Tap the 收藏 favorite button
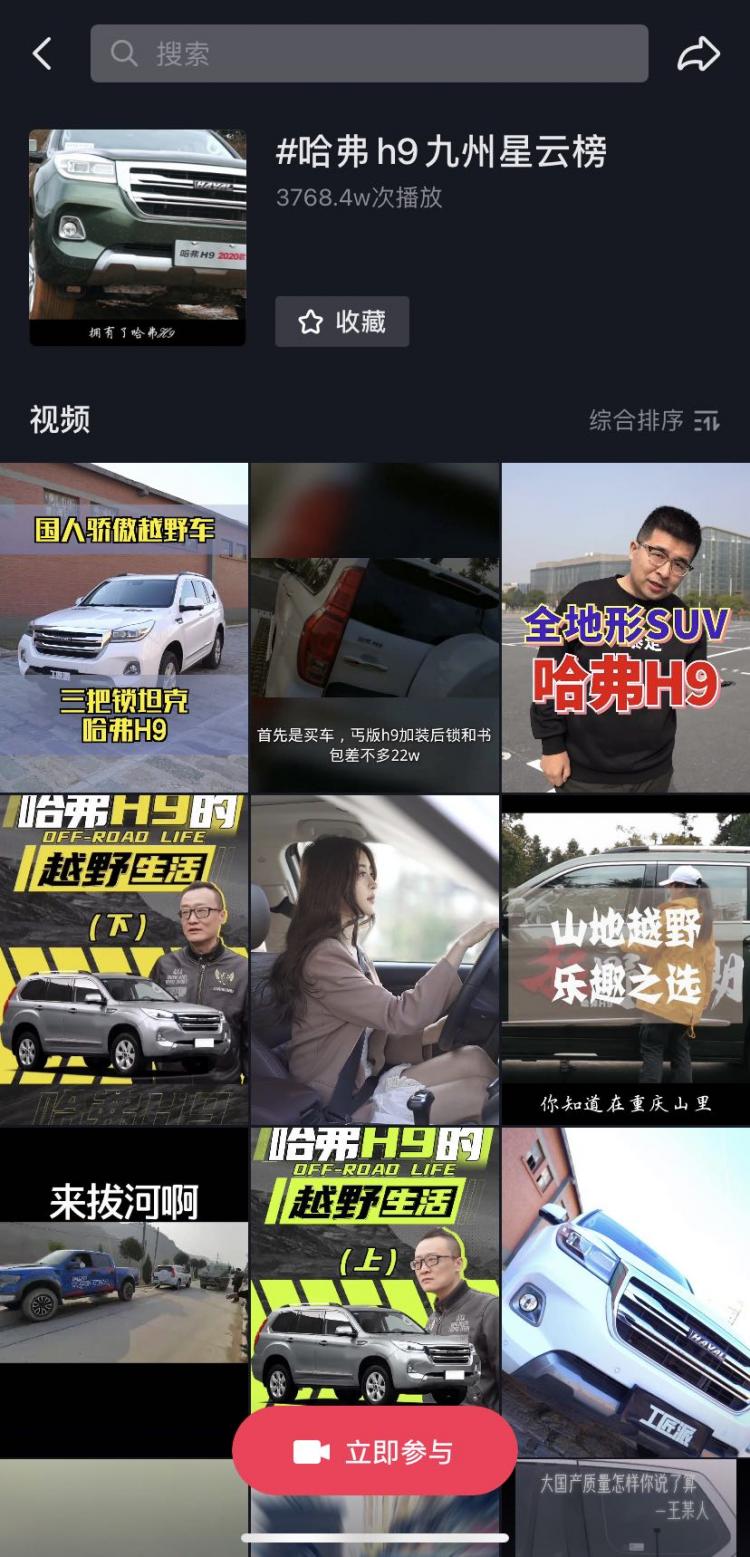This screenshot has width=750, height=1557. coord(342,321)
